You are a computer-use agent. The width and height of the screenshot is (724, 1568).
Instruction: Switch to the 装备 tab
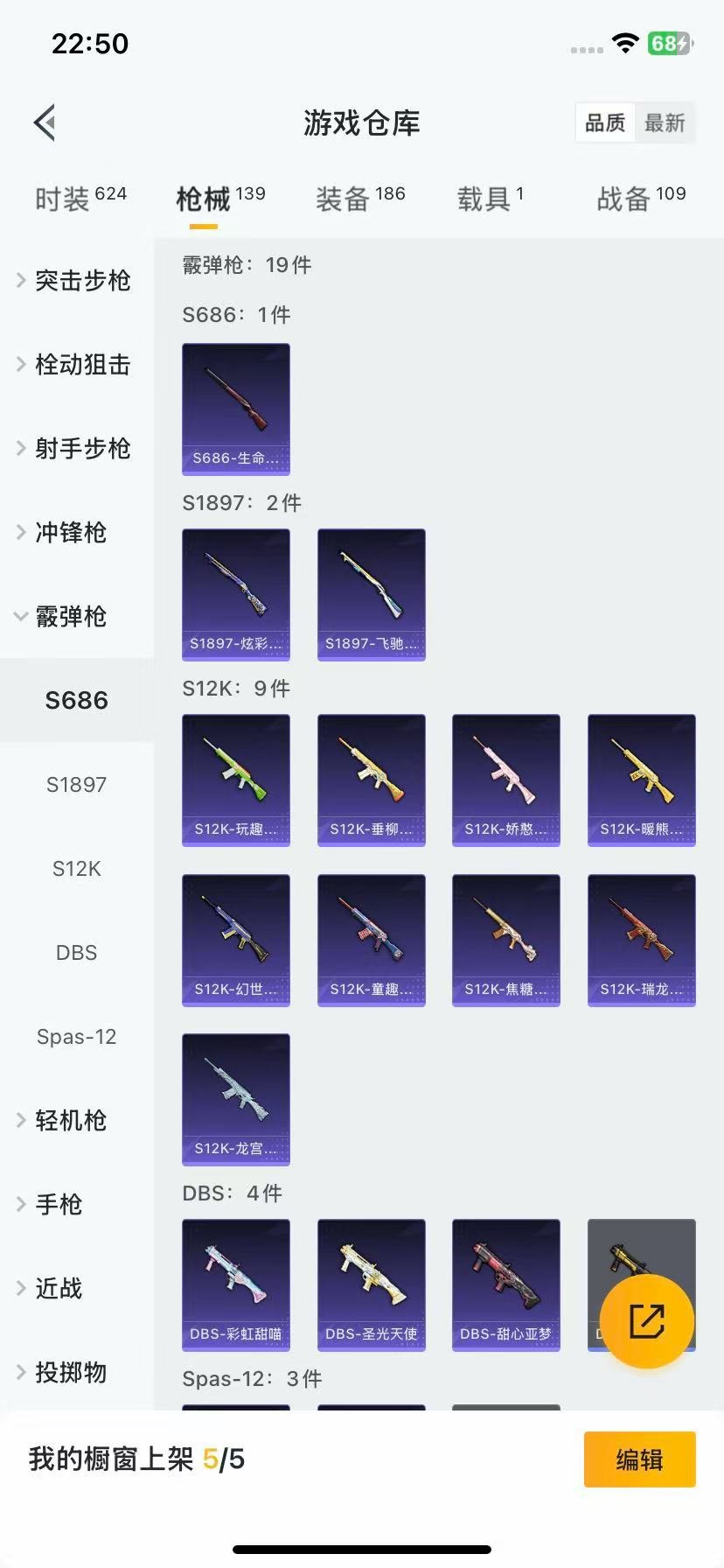coord(359,199)
